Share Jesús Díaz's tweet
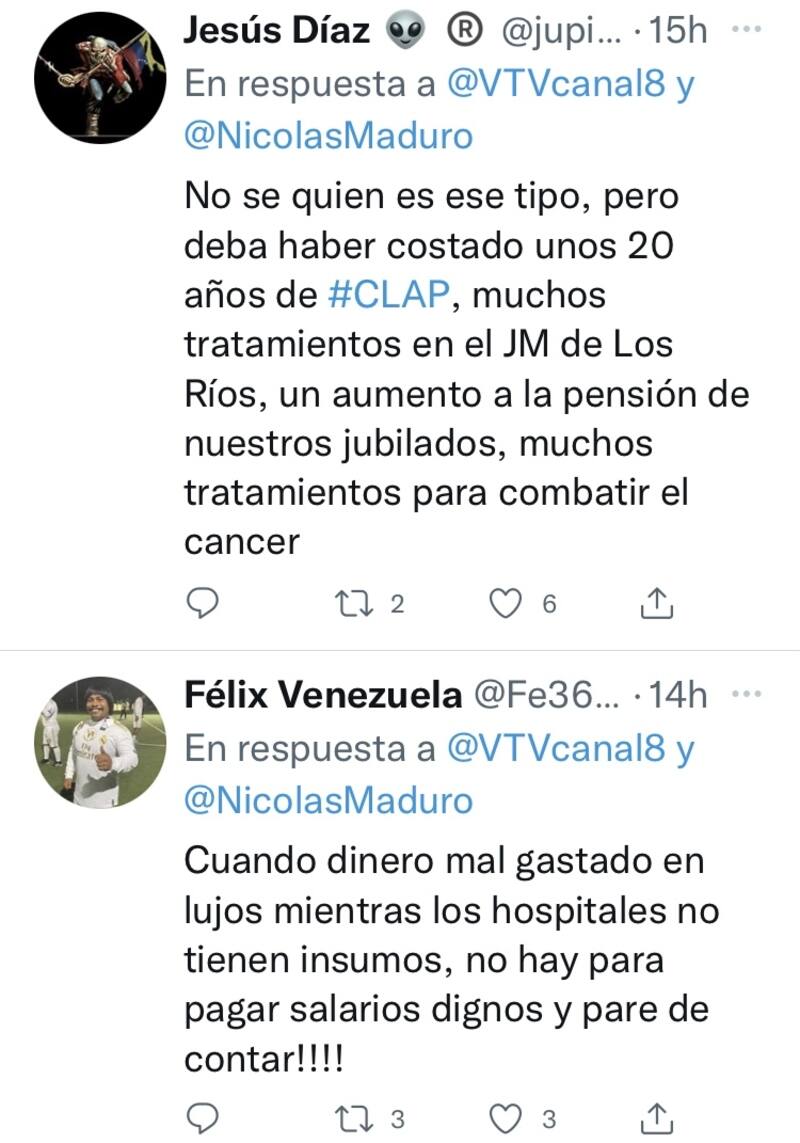Viewport: 800px width, 1143px height. [655, 603]
